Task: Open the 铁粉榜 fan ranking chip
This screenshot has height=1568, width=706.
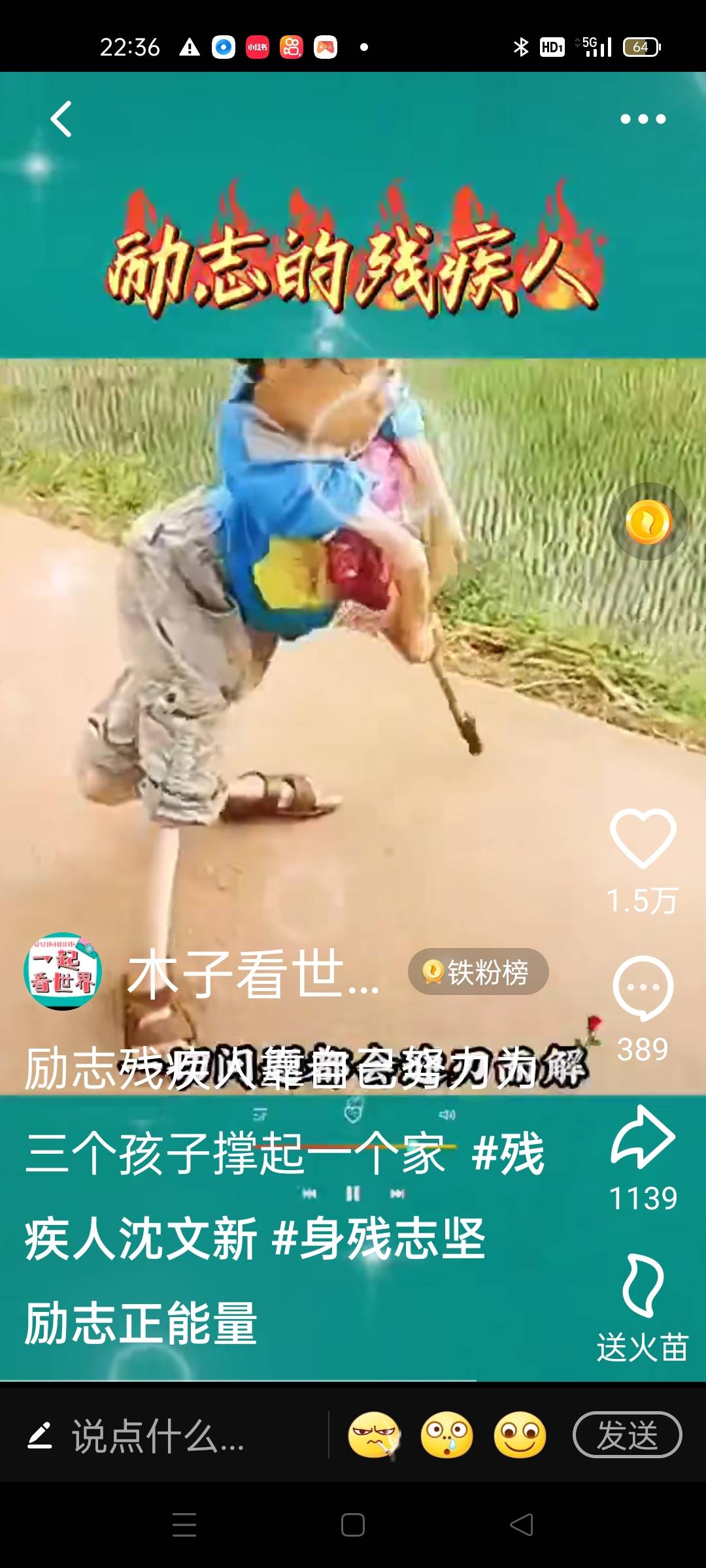Action: [478, 972]
